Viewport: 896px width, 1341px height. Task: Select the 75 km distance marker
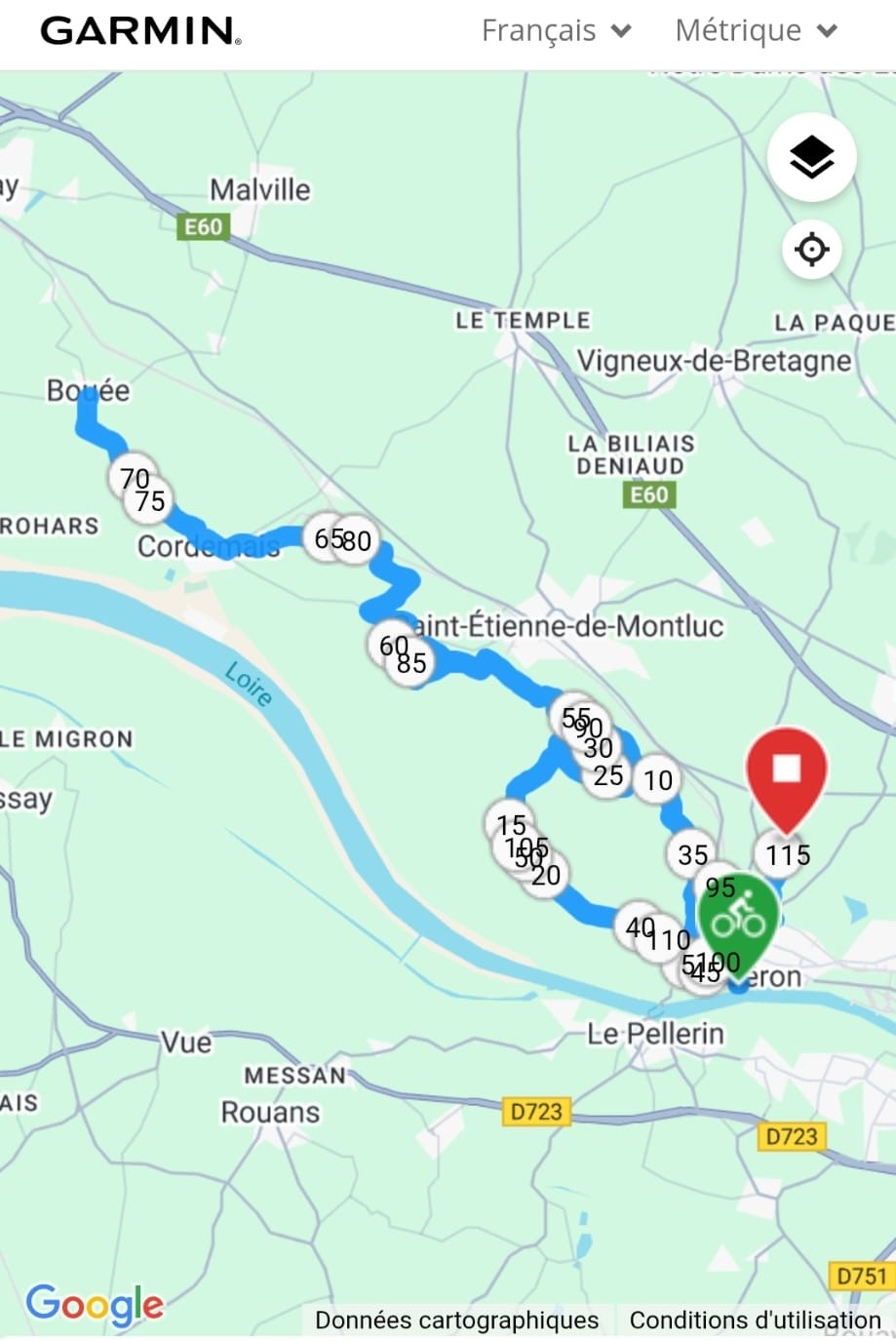(x=151, y=501)
